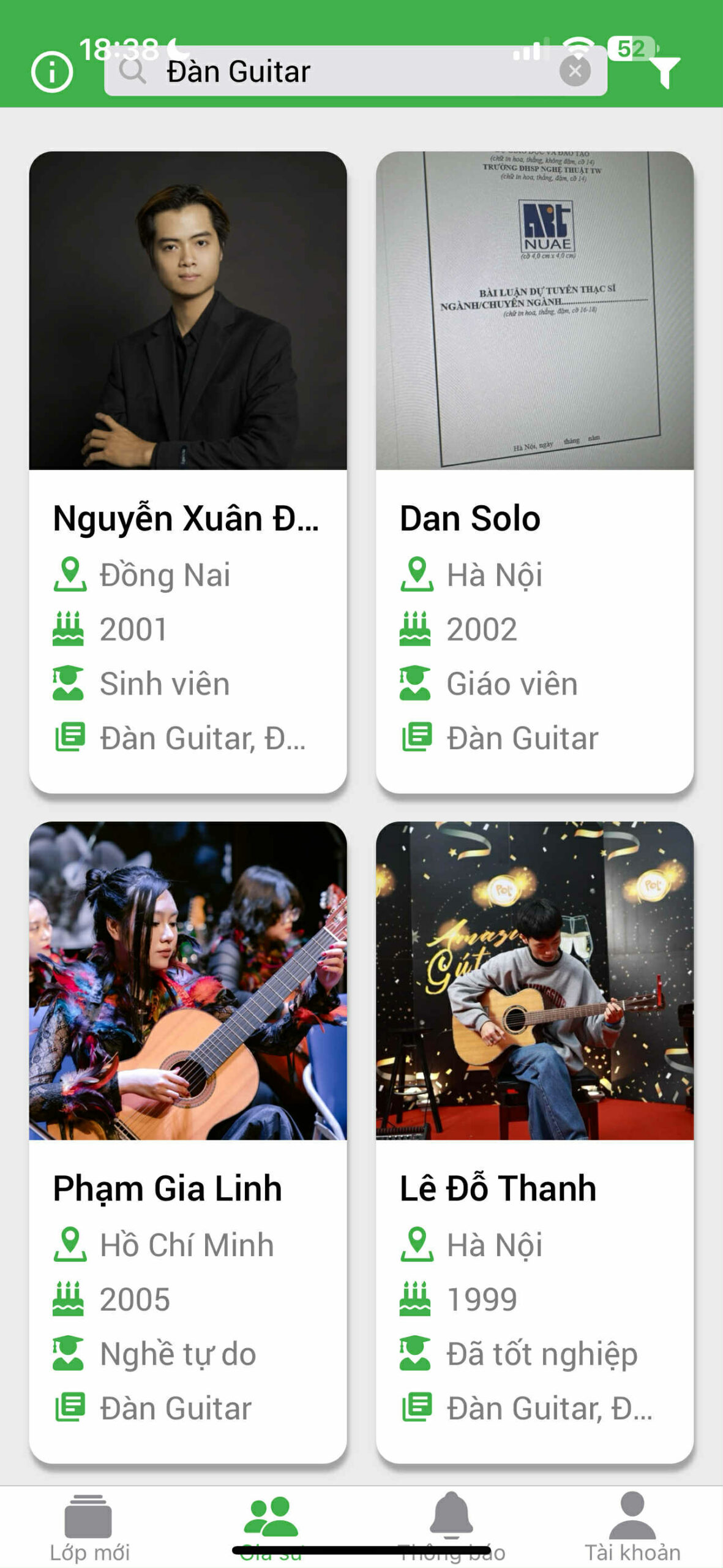Tap the Đàn Guitar search field

click(x=343, y=72)
